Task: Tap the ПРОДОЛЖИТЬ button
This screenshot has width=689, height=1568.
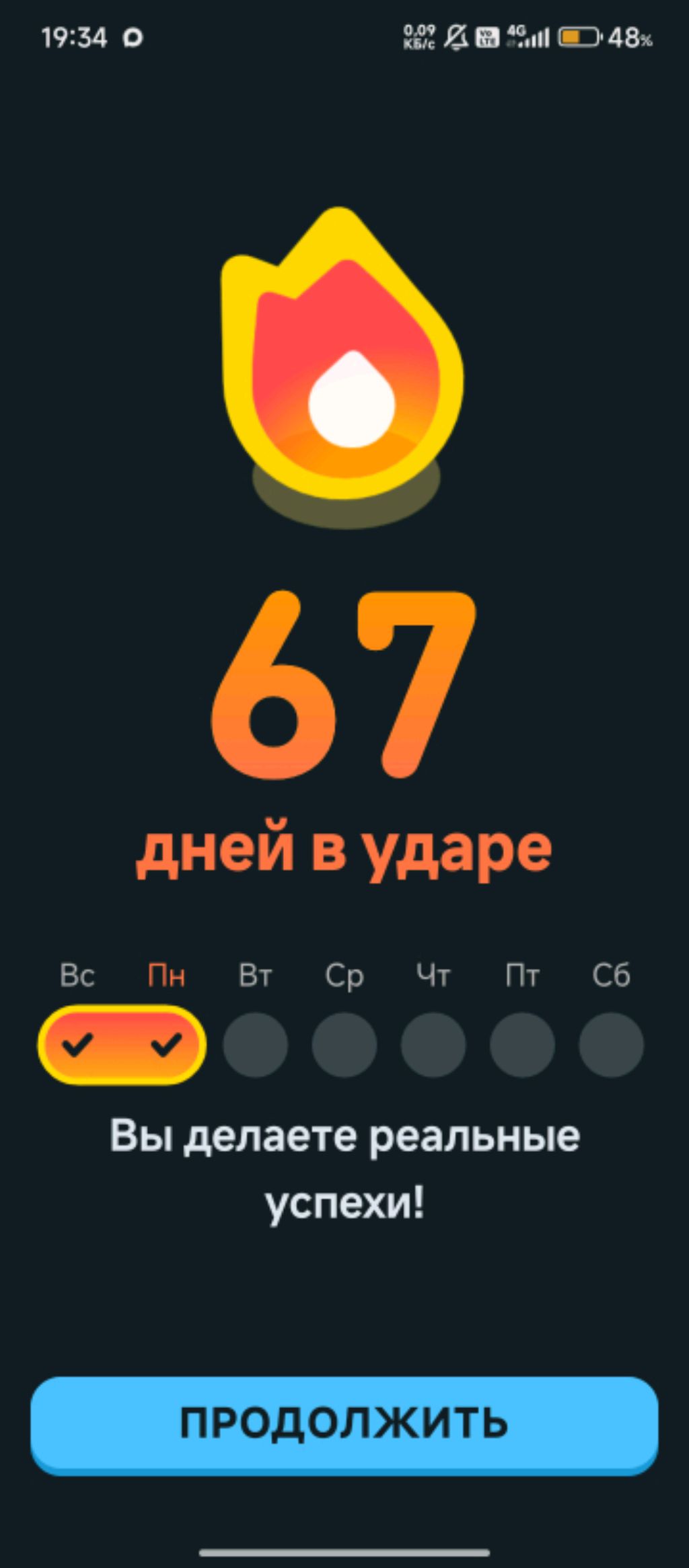Action: [x=344, y=1423]
